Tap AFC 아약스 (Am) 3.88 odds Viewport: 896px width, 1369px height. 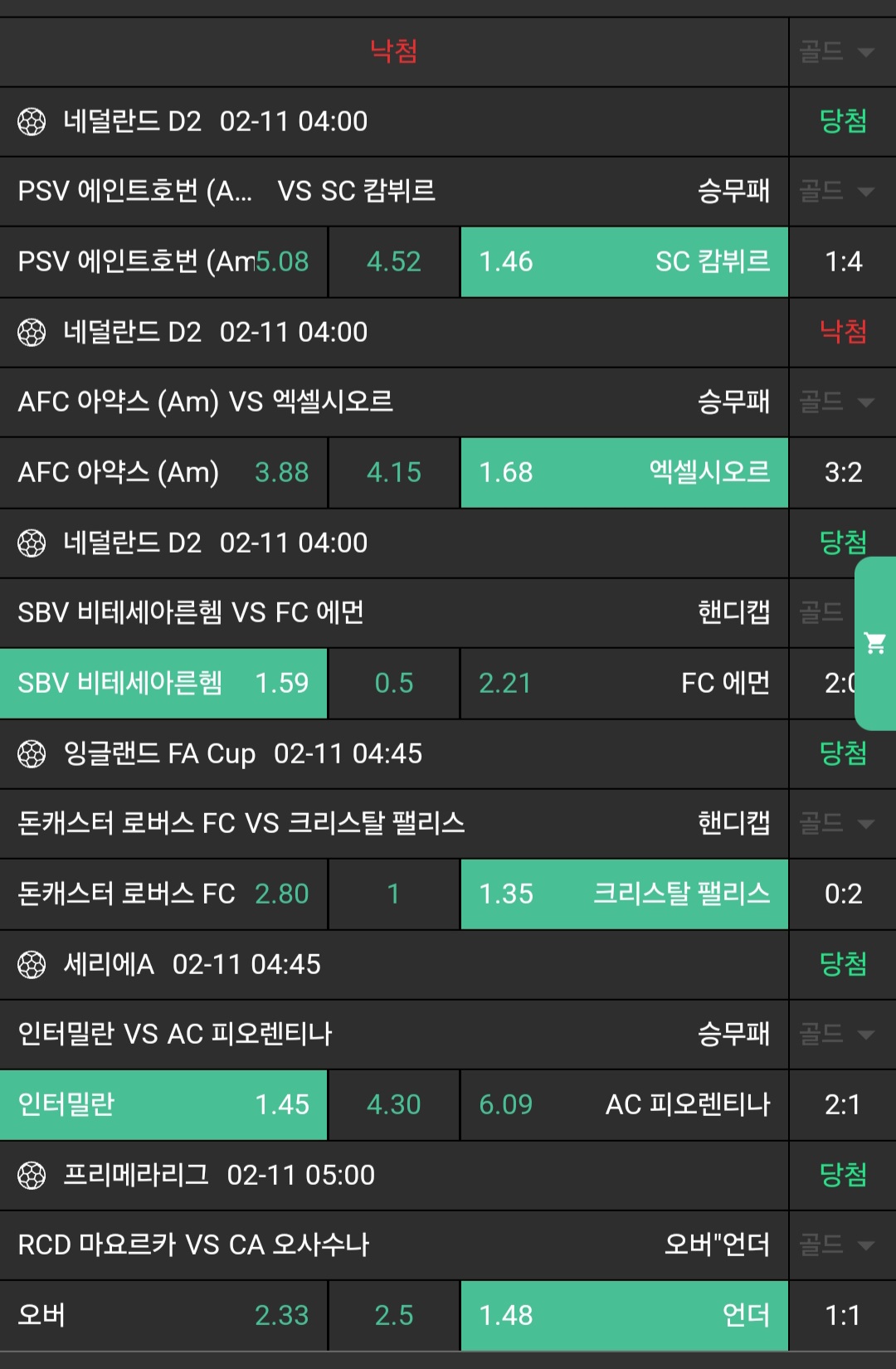coord(163,473)
